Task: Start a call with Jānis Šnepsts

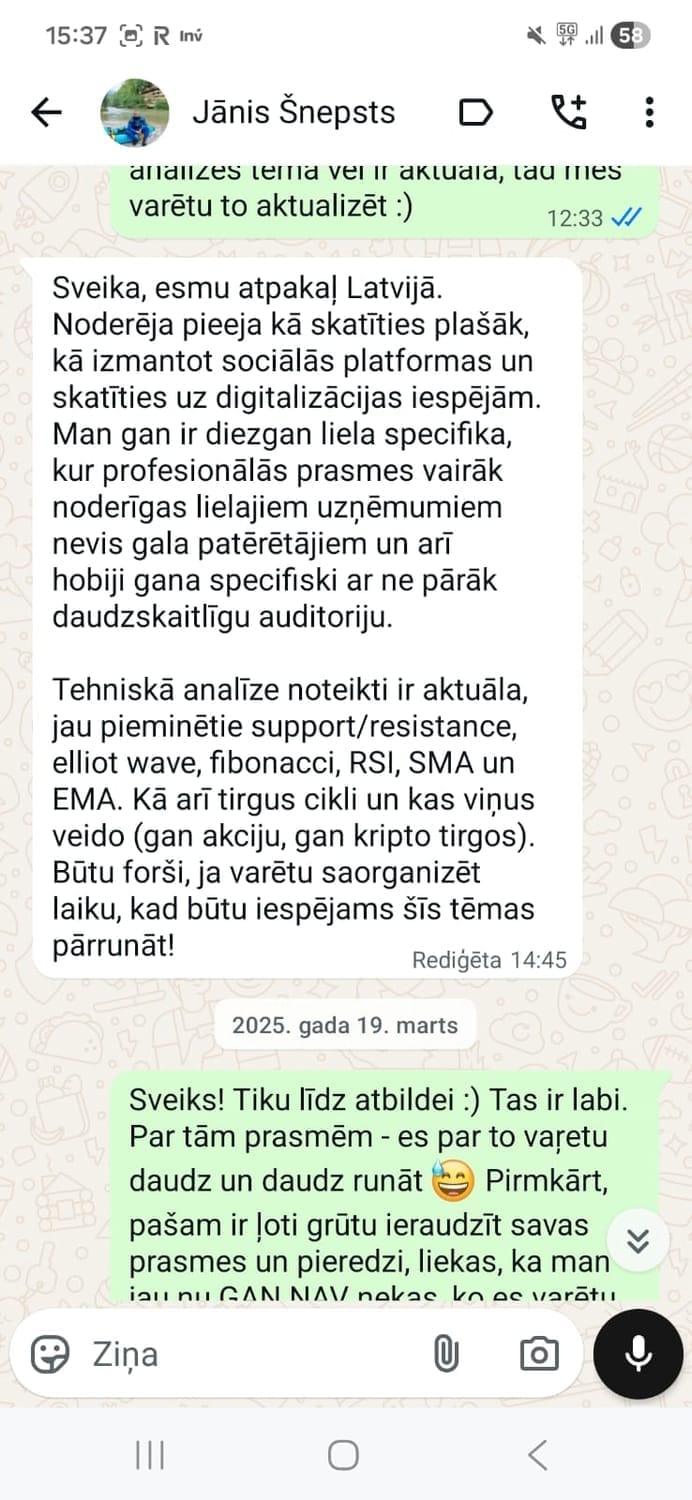Action: coord(569,113)
